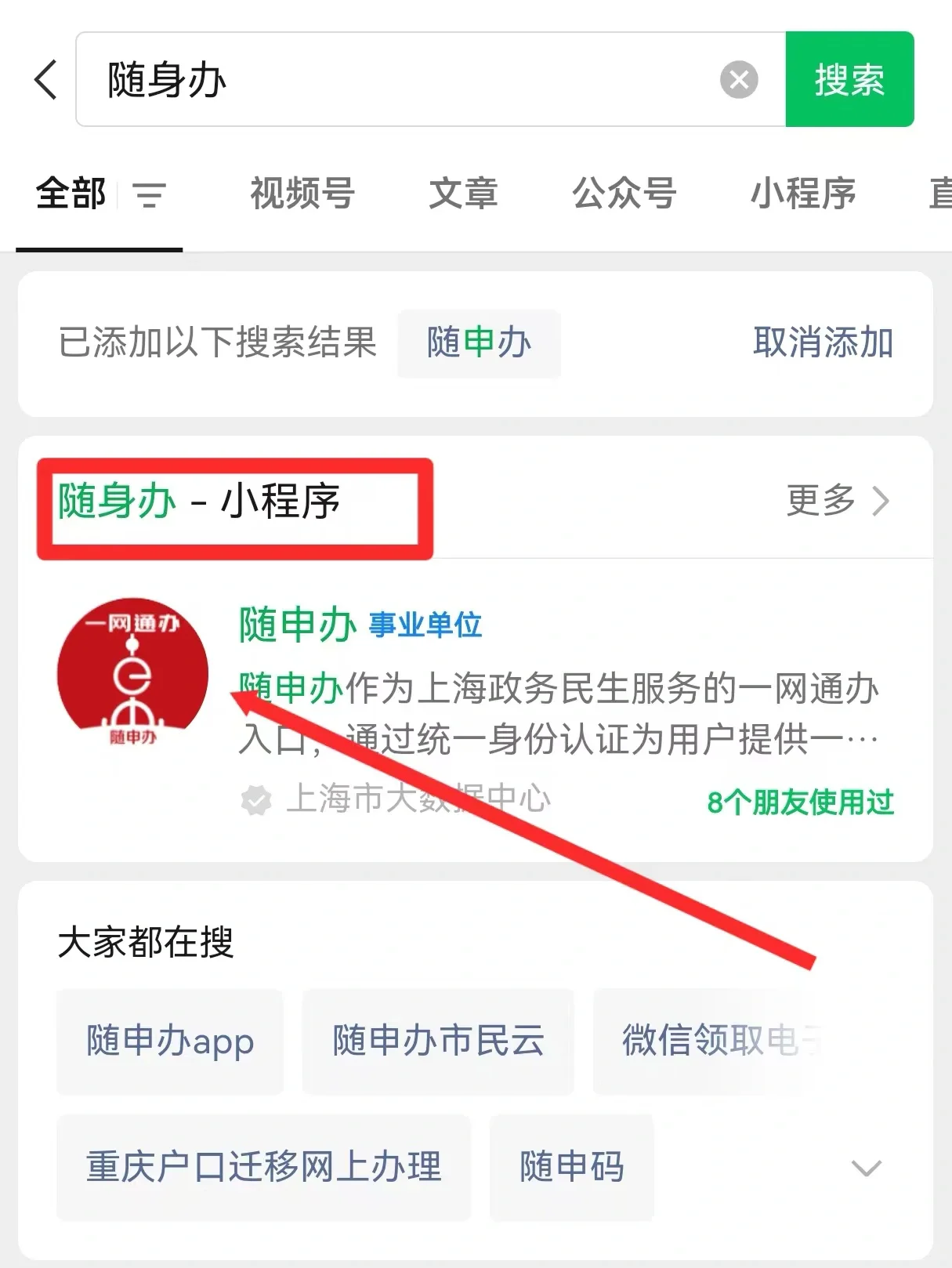Search for 随申码
This screenshot has width=952, height=1268.
(x=571, y=1166)
